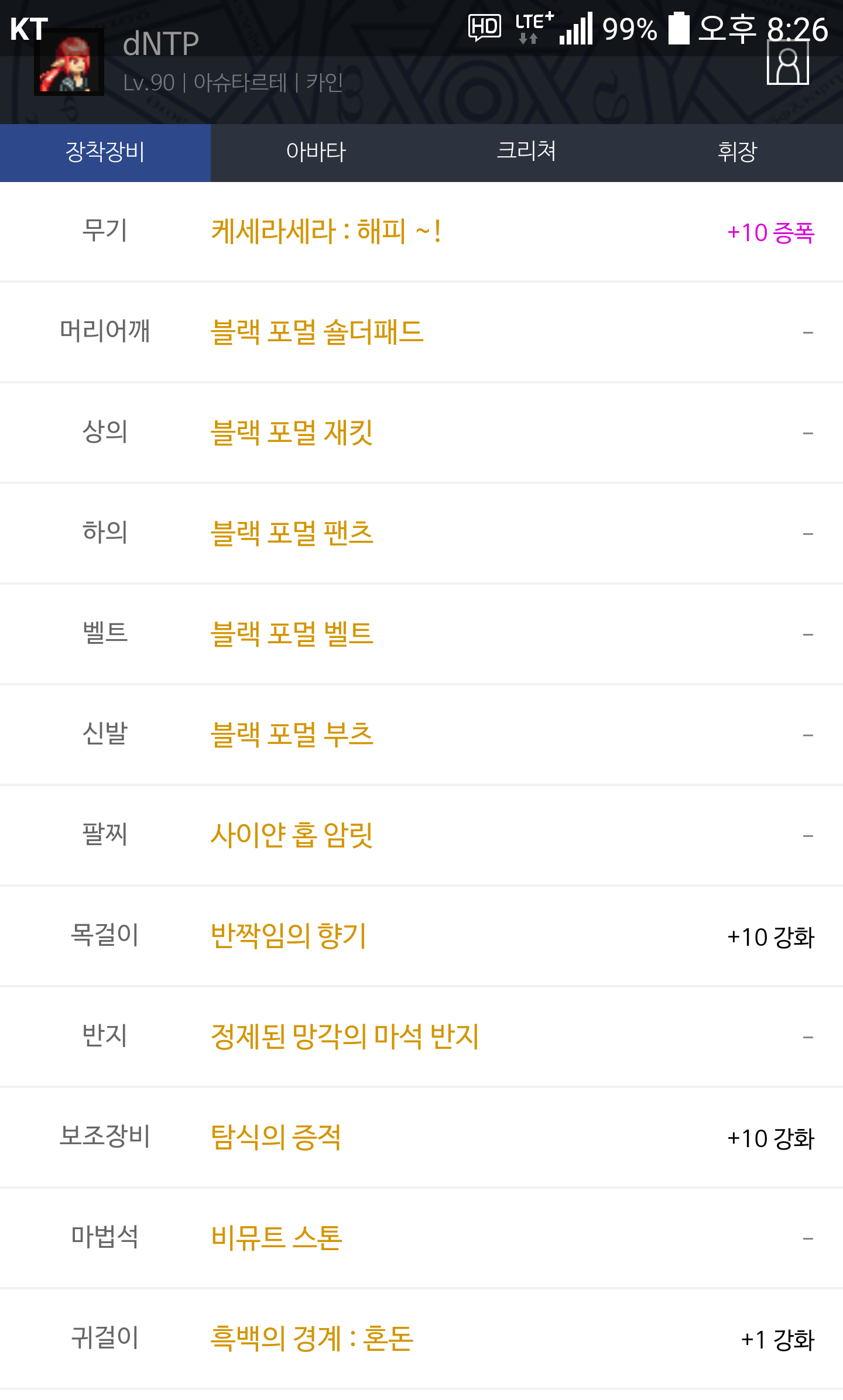Open necklace item 반짝임의 향기
Viewport: 843px width, 1400px height.
pos(288,936)
